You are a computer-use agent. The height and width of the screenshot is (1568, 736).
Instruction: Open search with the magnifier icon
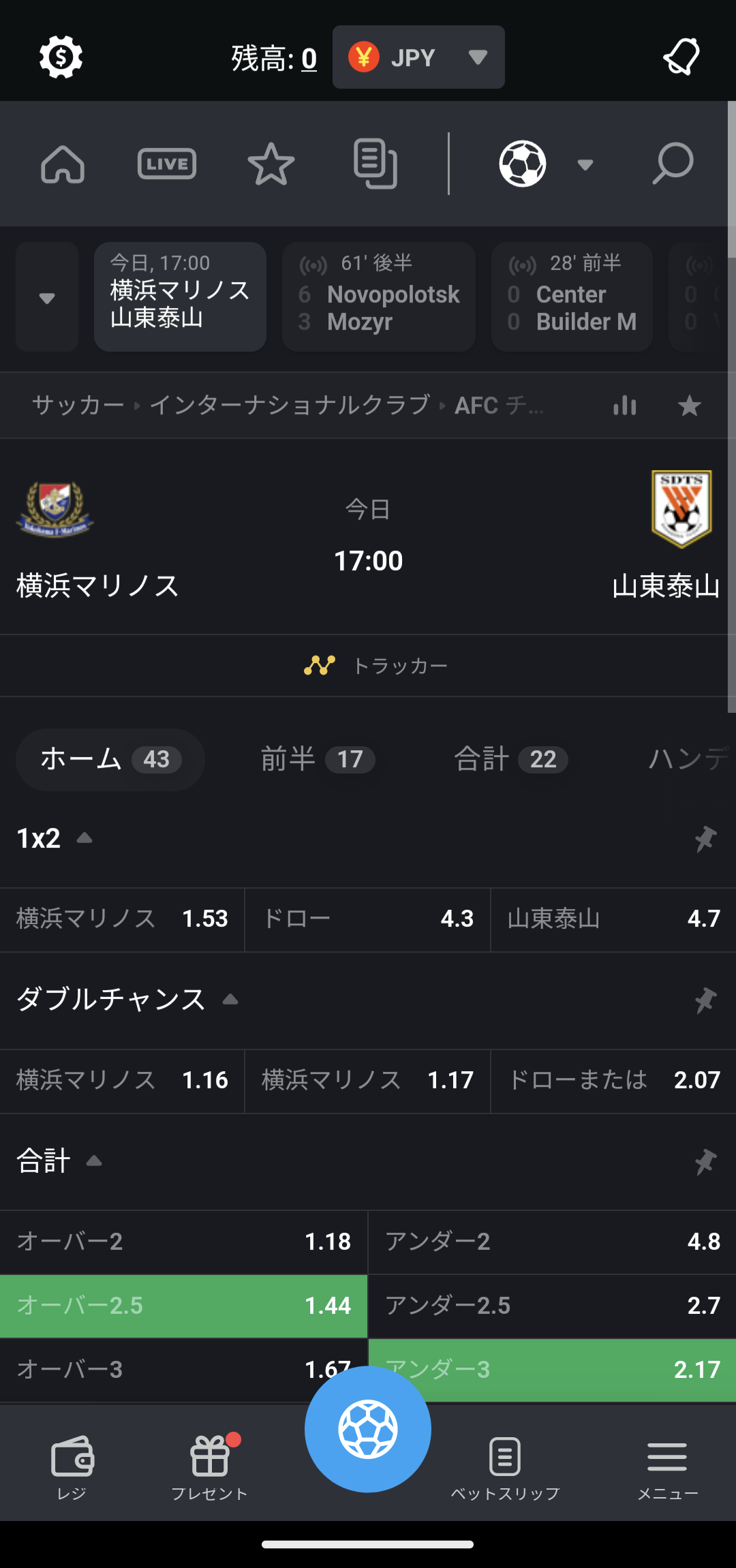tap(671, 164)
